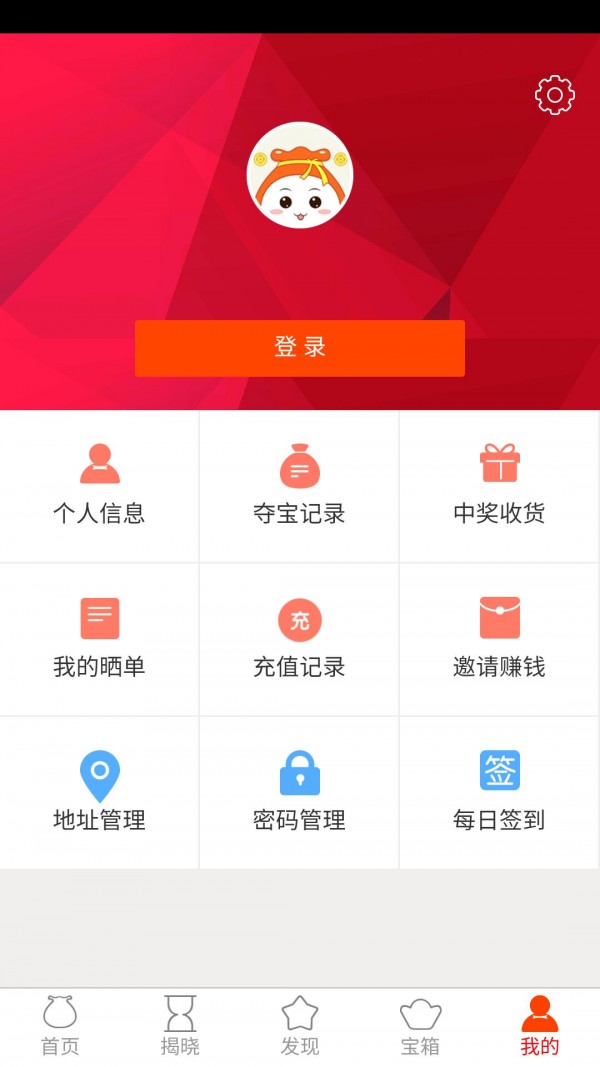Viewport: 600px width, 1067px height.
Task: View 充值记录 recharge records
Action: click(299, 639)
